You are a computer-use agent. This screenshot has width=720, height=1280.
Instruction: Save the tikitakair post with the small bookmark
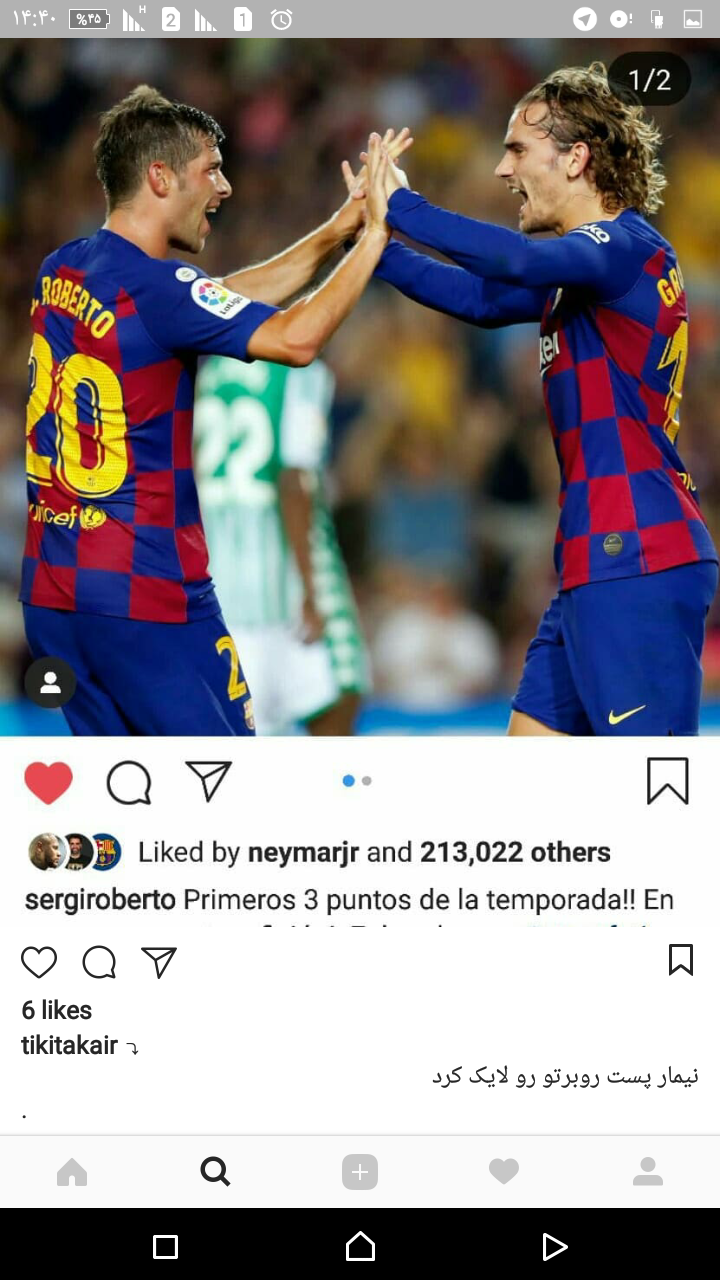pyautogui.click(x=681, y=960)
